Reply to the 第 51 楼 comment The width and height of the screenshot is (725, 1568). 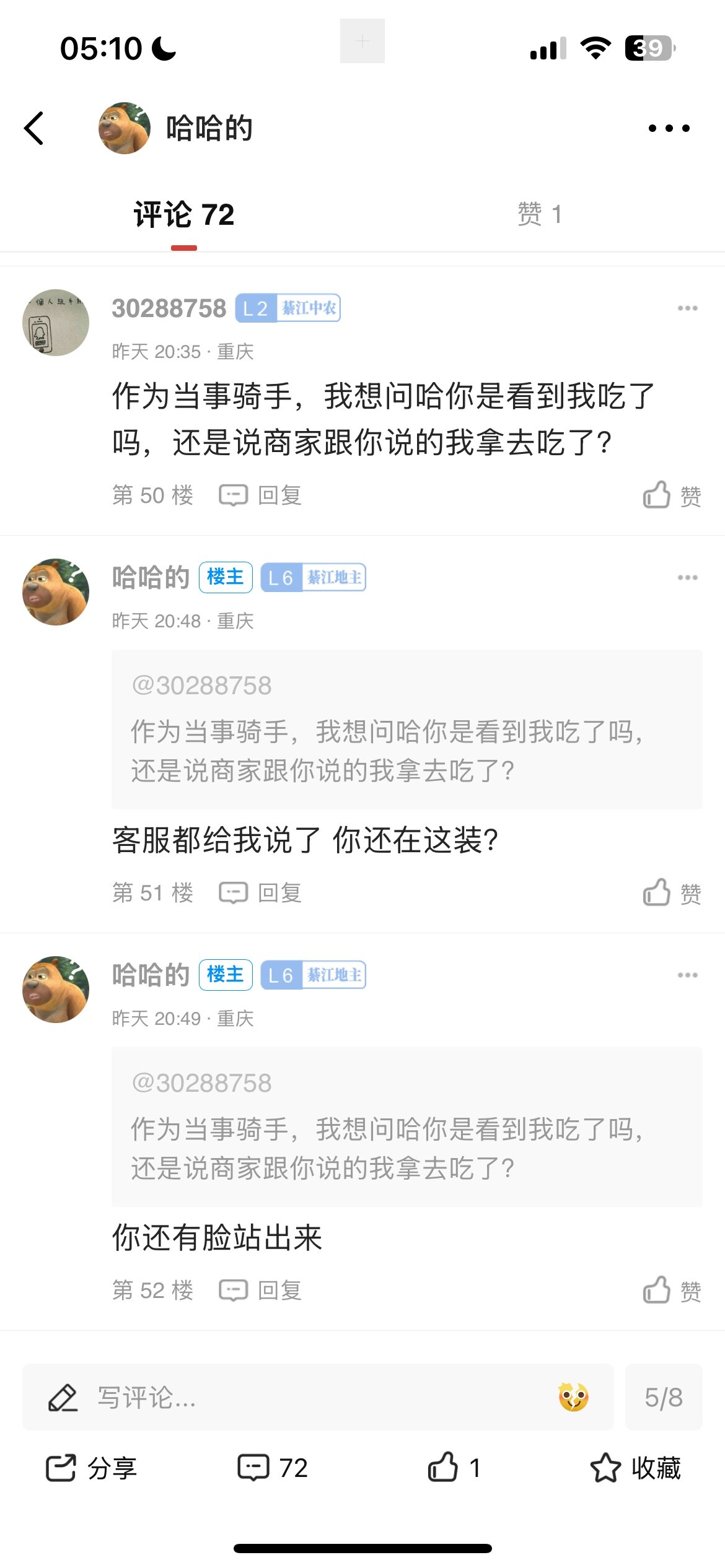[x=261, y=893]
